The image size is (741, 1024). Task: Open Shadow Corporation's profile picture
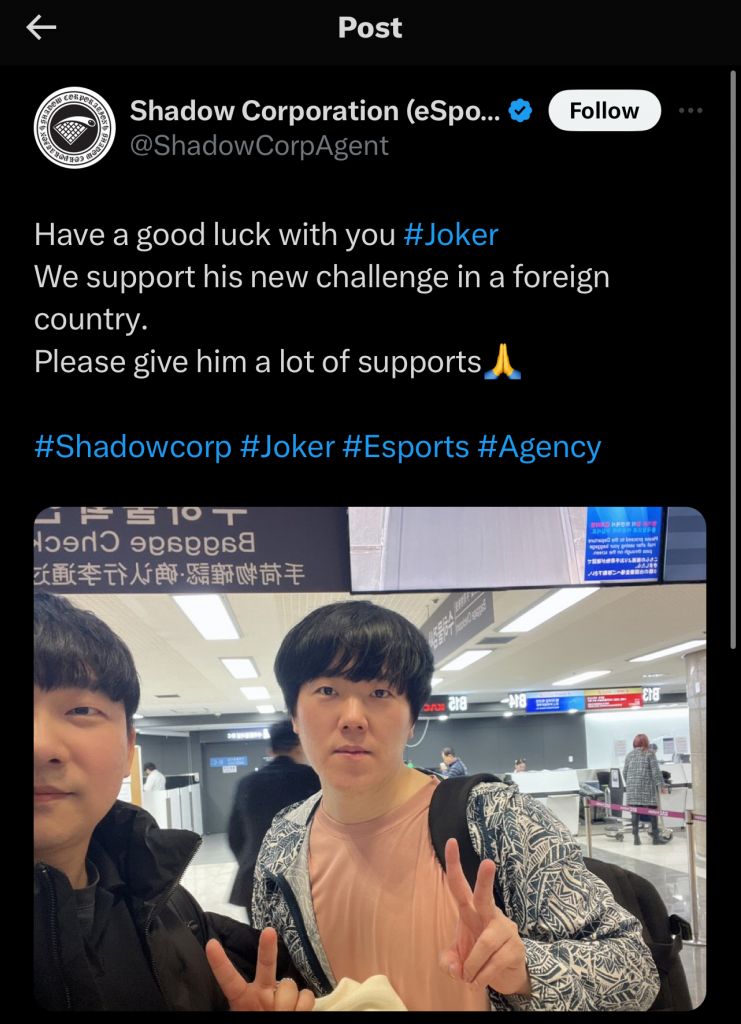(74, 127)
